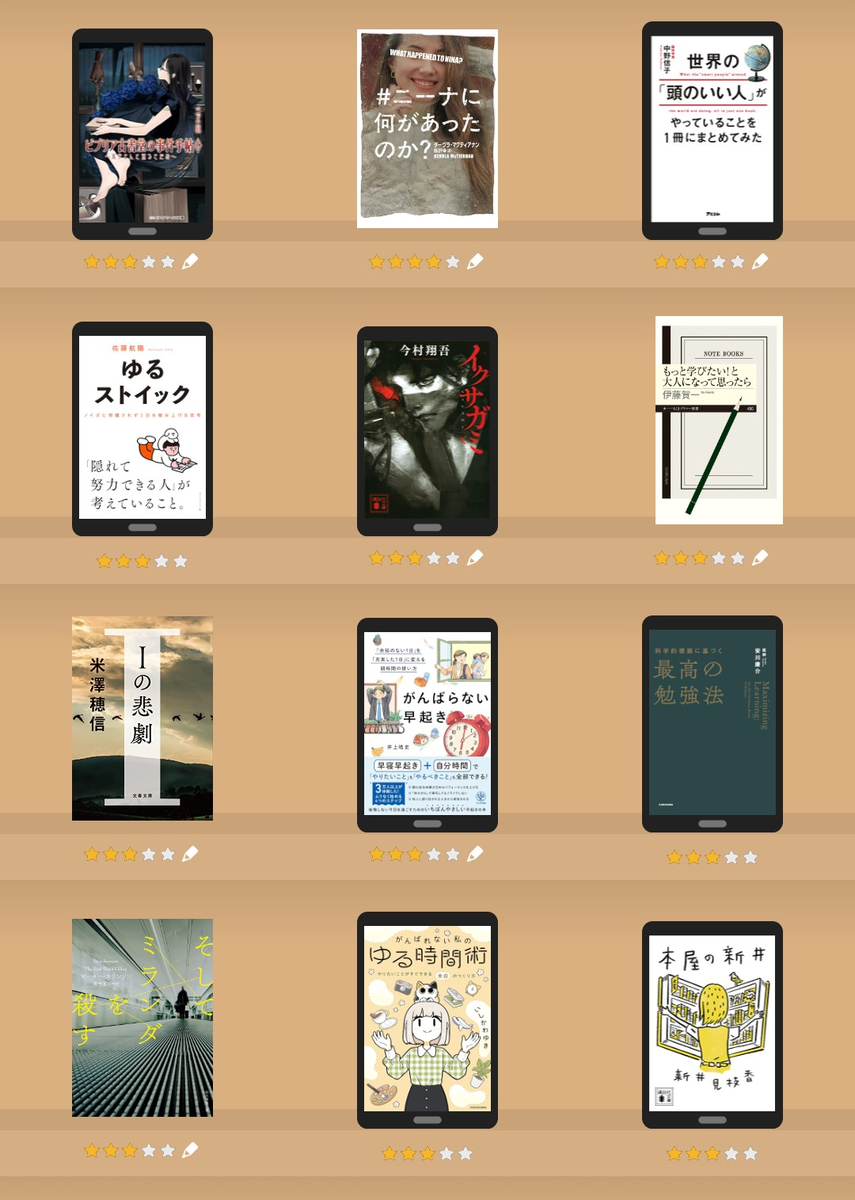This screenshot has height=1200, width=855.
Task: Tap review pencil under イクサガミ
Action: tap(475, 557)
